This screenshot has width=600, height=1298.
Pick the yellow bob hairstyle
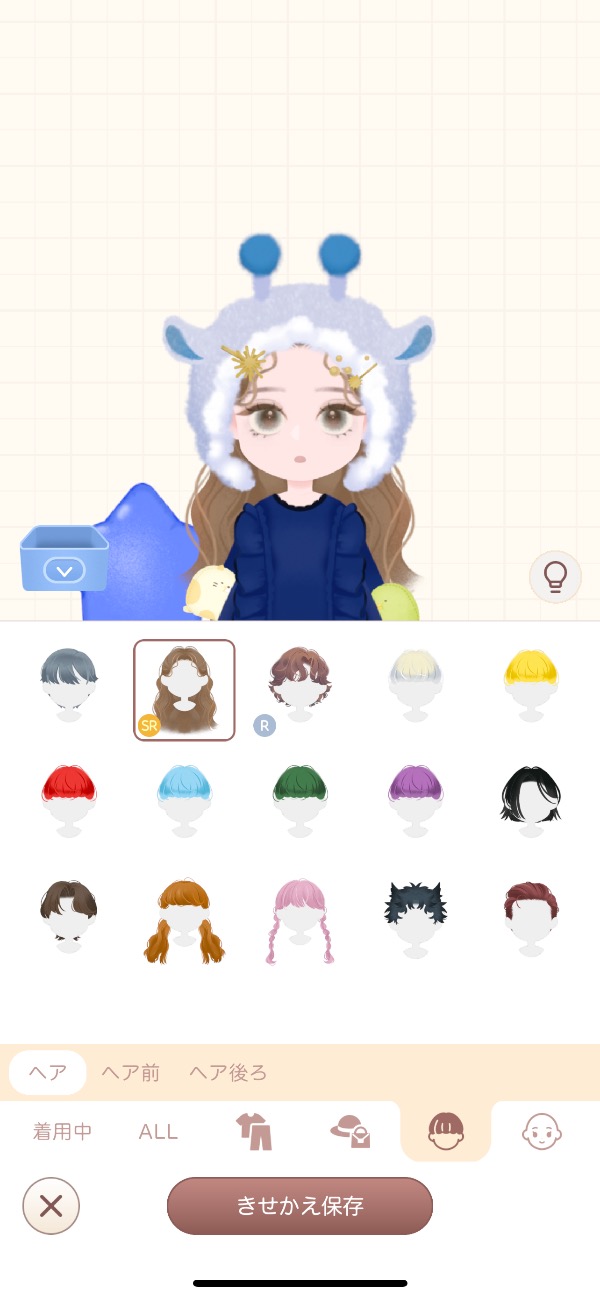click(x=531, y=685)
